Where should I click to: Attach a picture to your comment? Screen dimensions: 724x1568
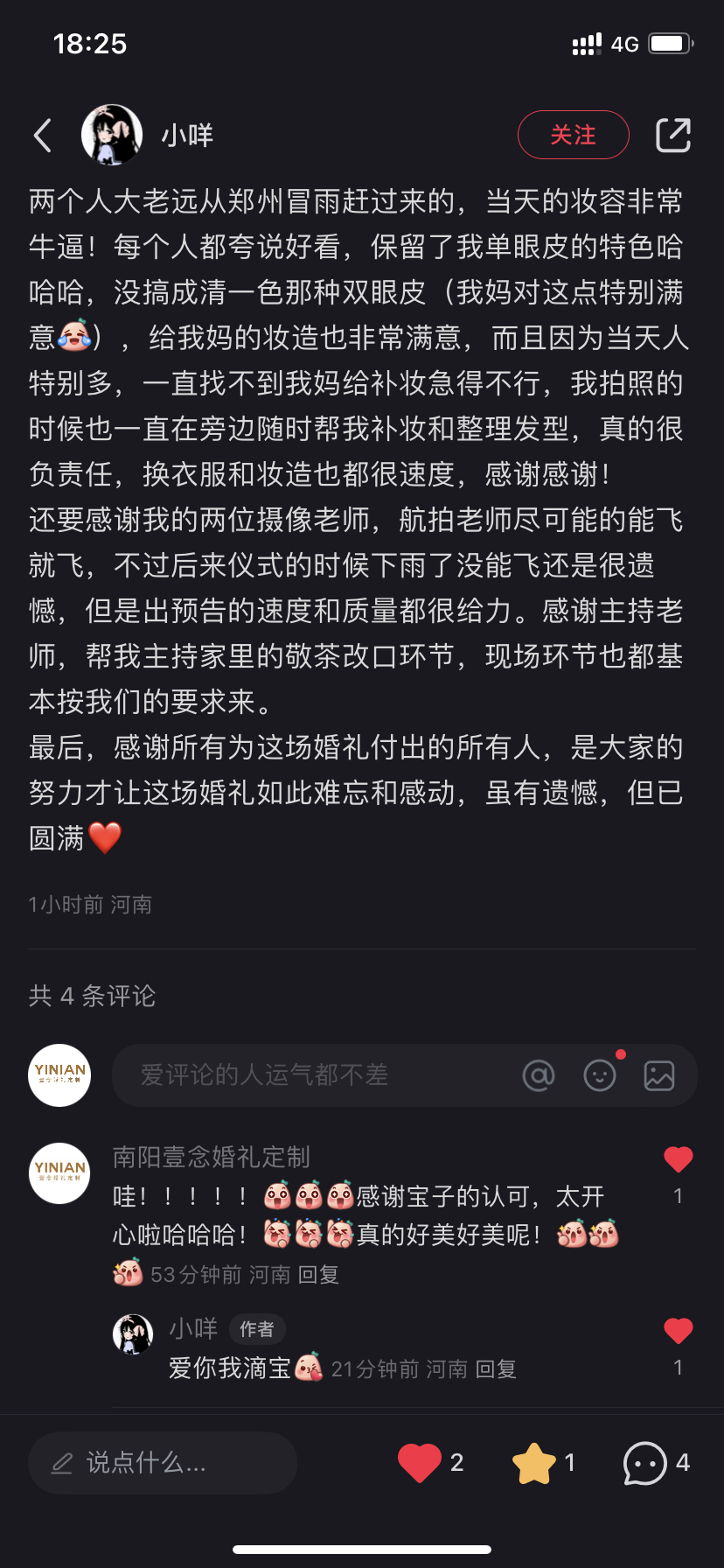tap(659, 1075)
